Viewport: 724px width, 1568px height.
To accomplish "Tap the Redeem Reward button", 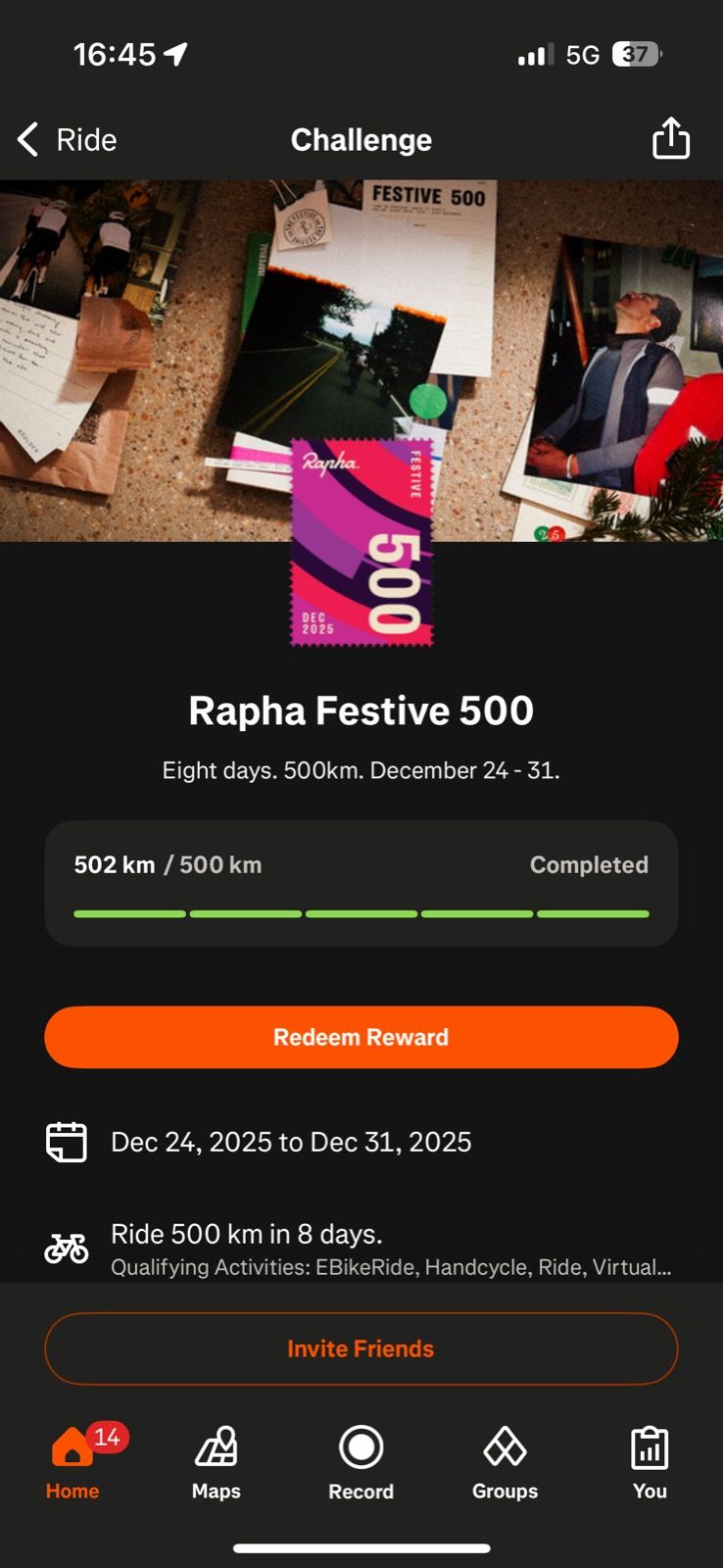I will point(362,1037).
